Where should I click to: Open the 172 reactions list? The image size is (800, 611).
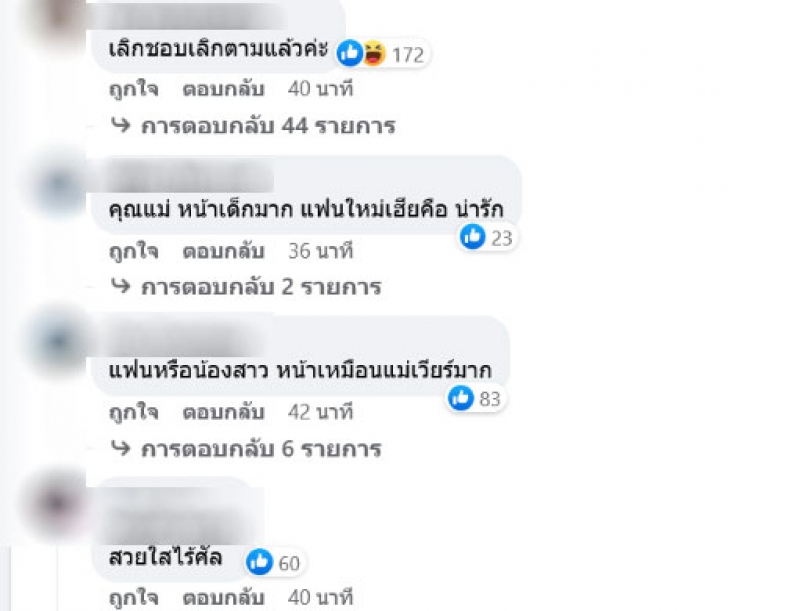coord(381,54)
